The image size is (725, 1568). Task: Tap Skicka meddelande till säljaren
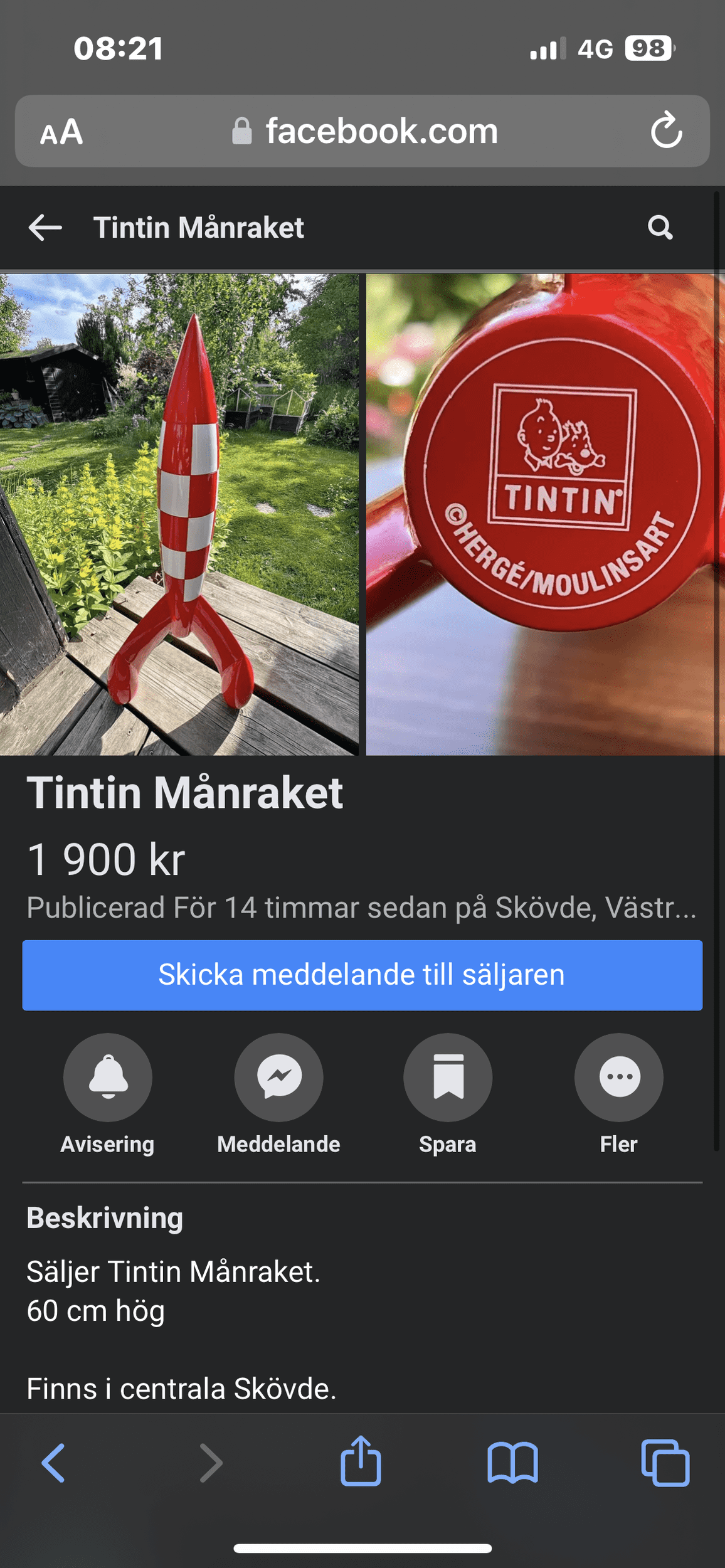pos(362,975)
